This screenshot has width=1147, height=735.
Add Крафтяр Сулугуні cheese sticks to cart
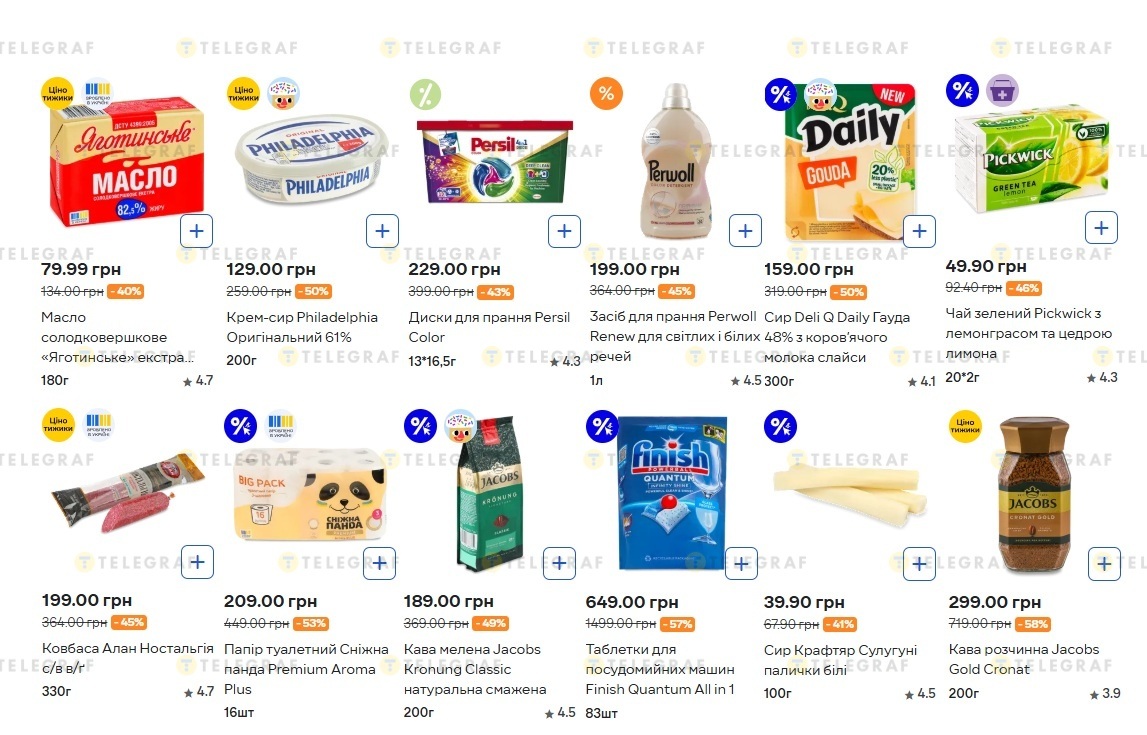(919, 564)
